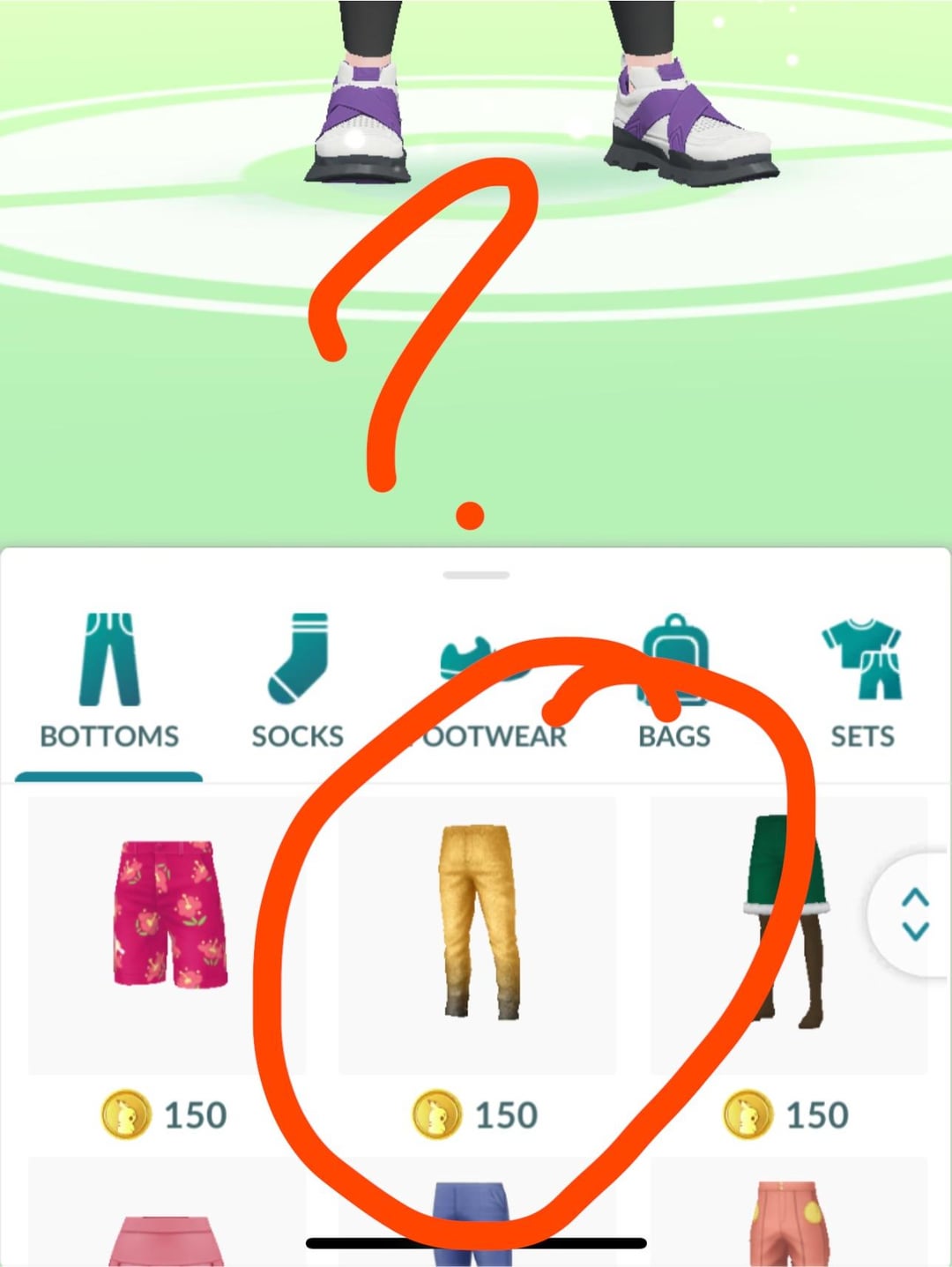
Task: Tap the up-down expand arrows button
Action: click(x=915, y=913)
